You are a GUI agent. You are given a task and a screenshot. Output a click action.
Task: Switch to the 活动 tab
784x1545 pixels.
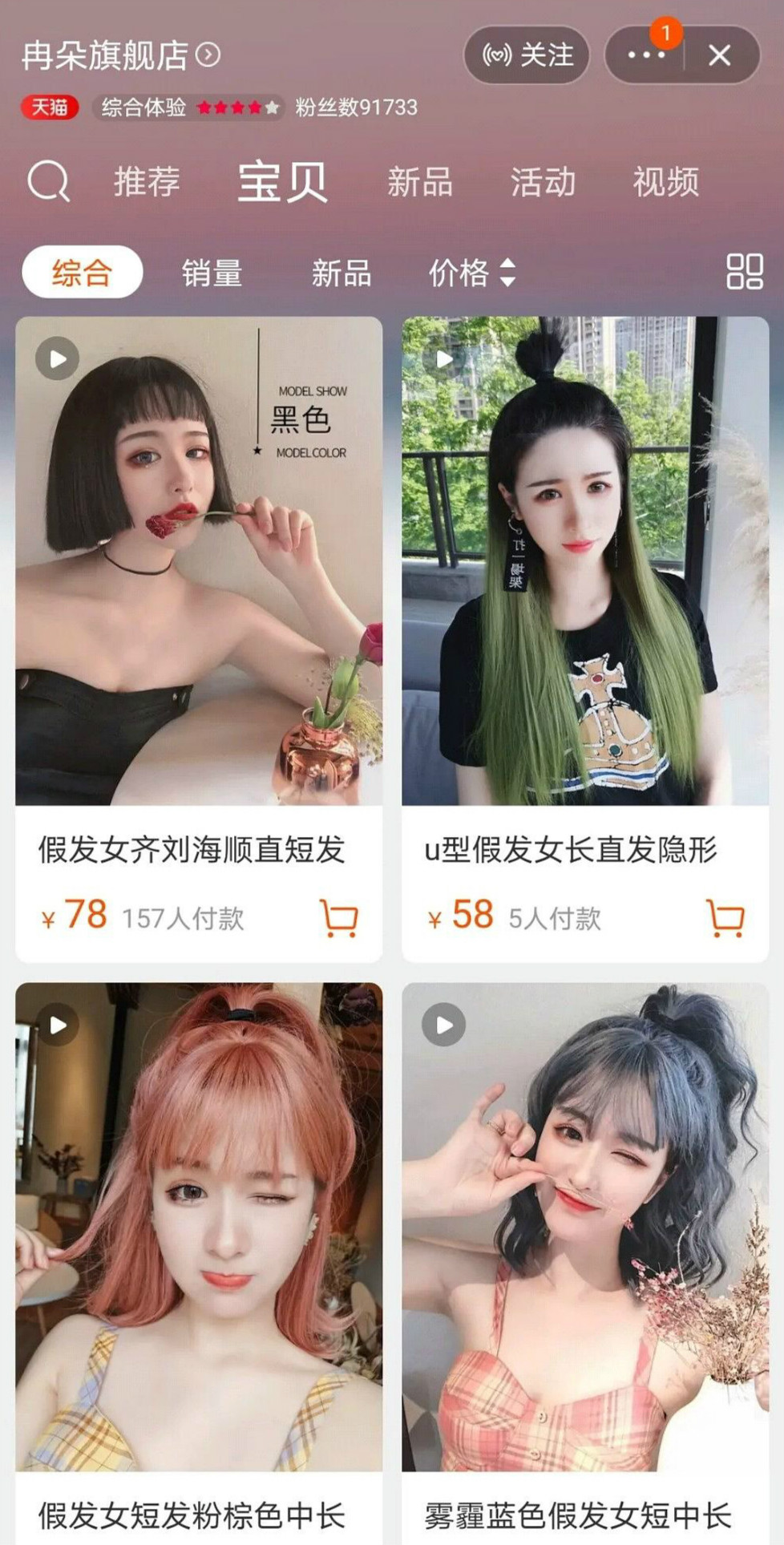(543, 182)
